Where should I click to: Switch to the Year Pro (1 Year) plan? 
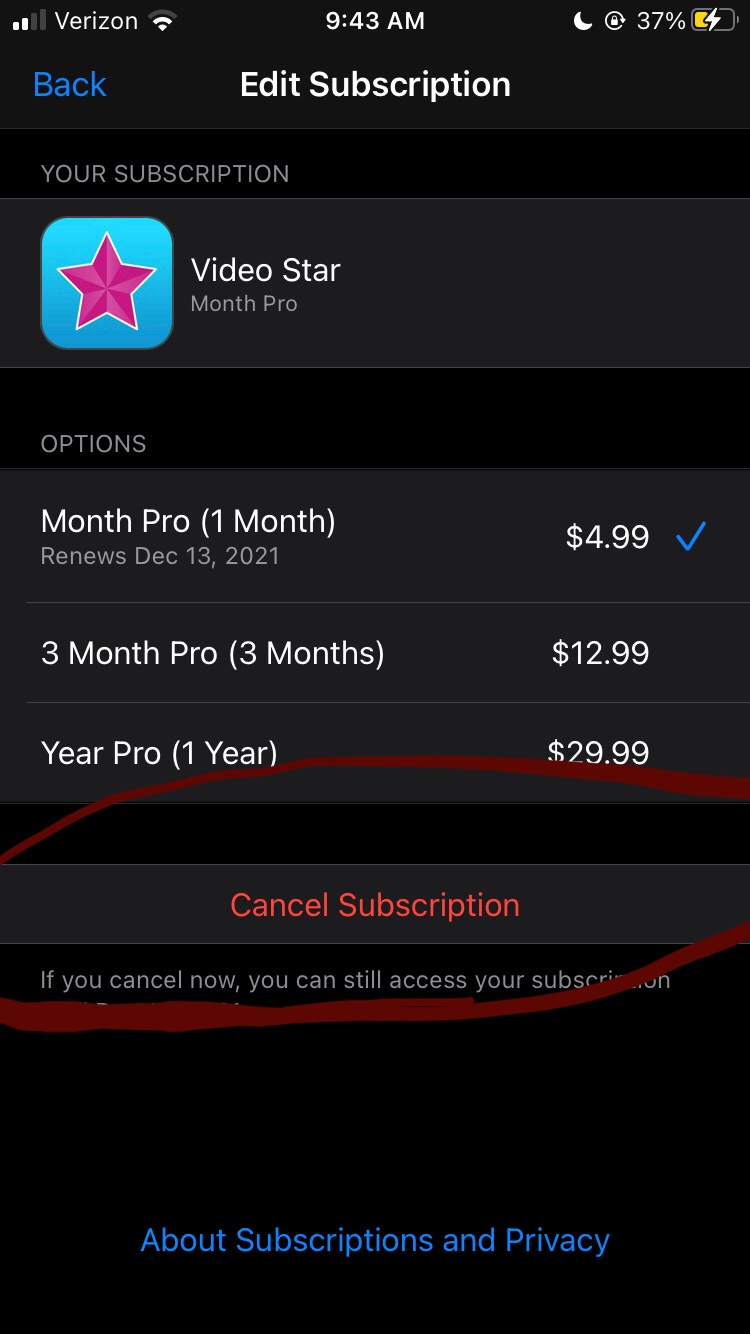pyautogui.click(x=375, y=752)
